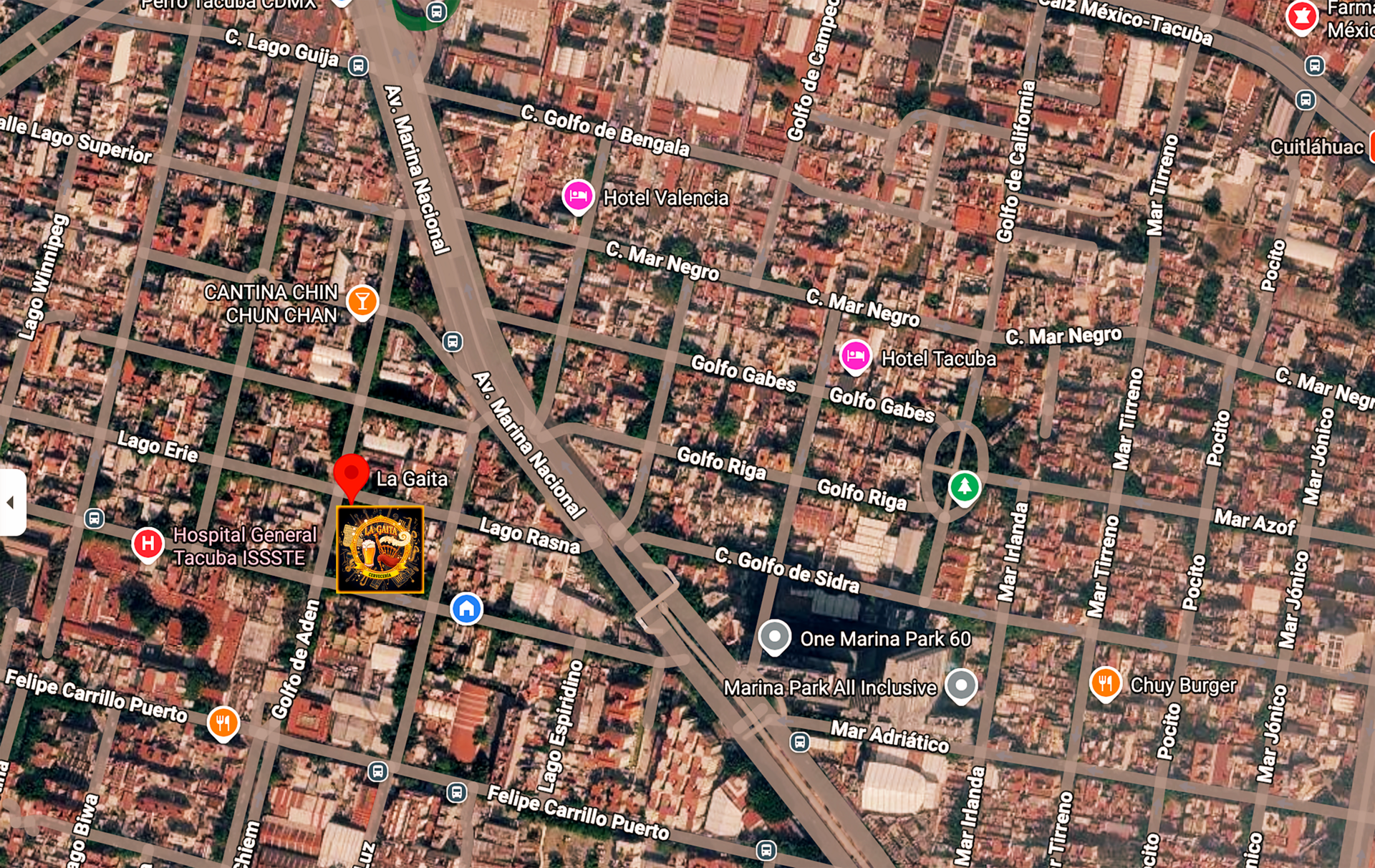Select the bus stop by C. Lago Guija
Viewport: 1375px width, 868px height.
358,67
